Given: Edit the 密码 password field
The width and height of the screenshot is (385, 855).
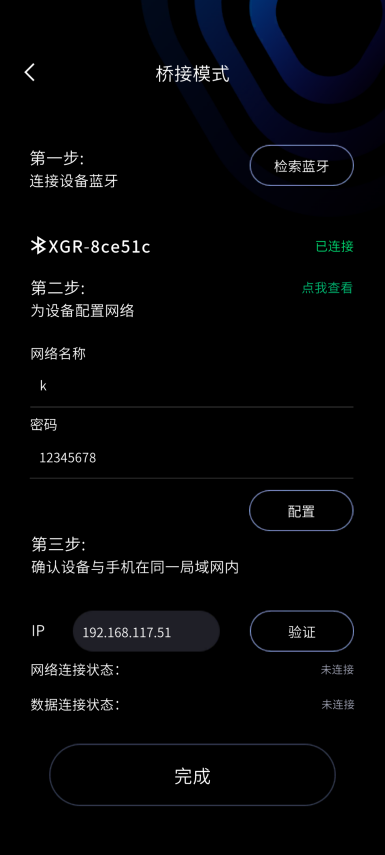Looking at the screenshot, I should click(191, 457).
